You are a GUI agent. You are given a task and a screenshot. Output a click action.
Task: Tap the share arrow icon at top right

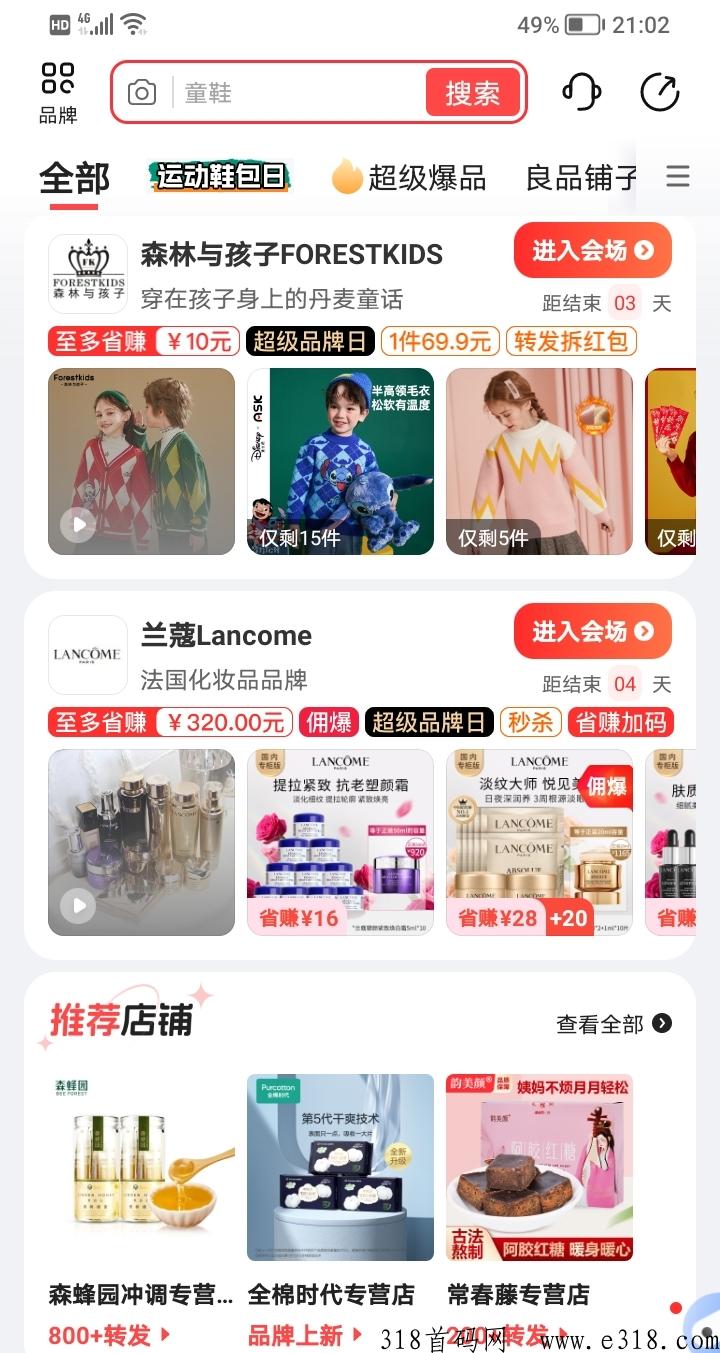[x=659, y=92]
